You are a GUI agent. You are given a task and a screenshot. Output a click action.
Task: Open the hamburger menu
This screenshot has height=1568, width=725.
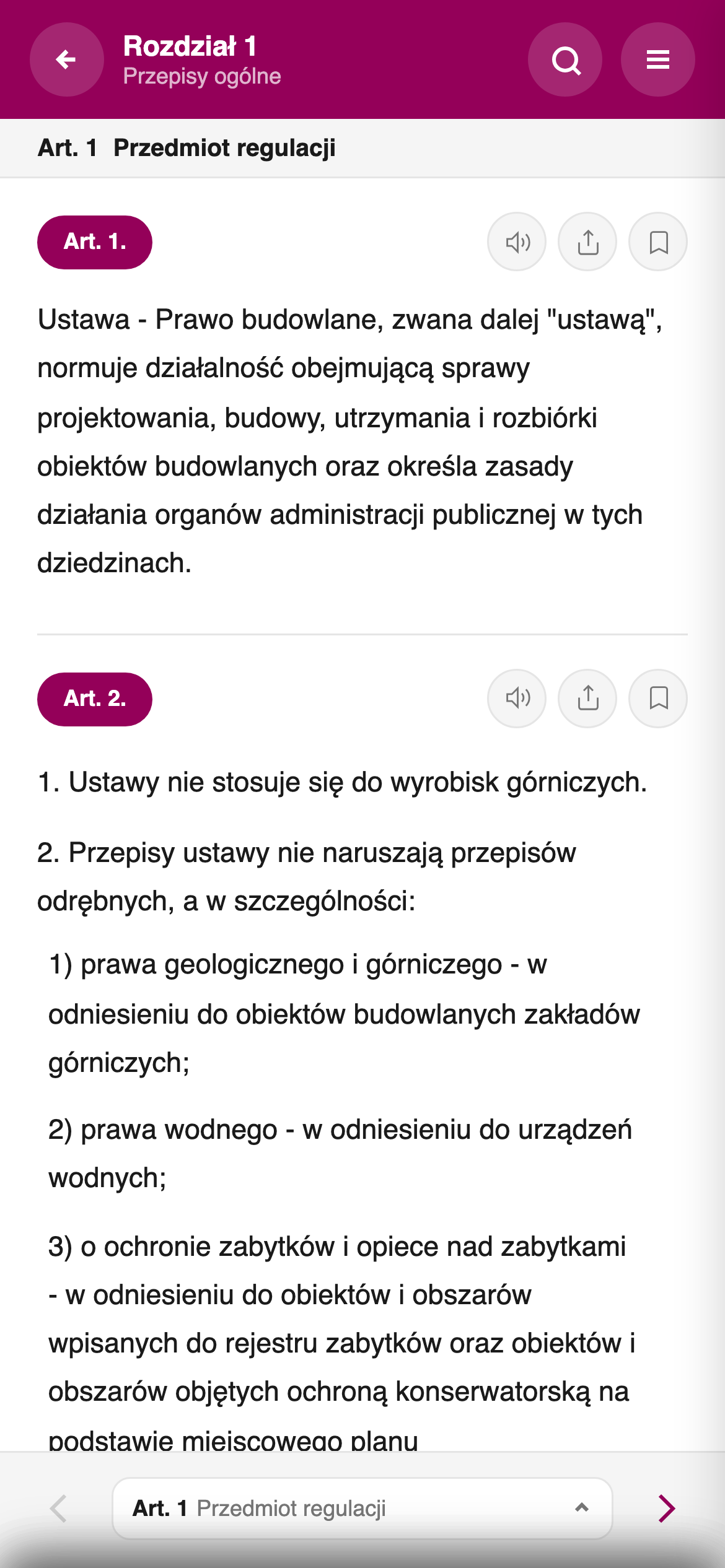[x=657, y=59]
